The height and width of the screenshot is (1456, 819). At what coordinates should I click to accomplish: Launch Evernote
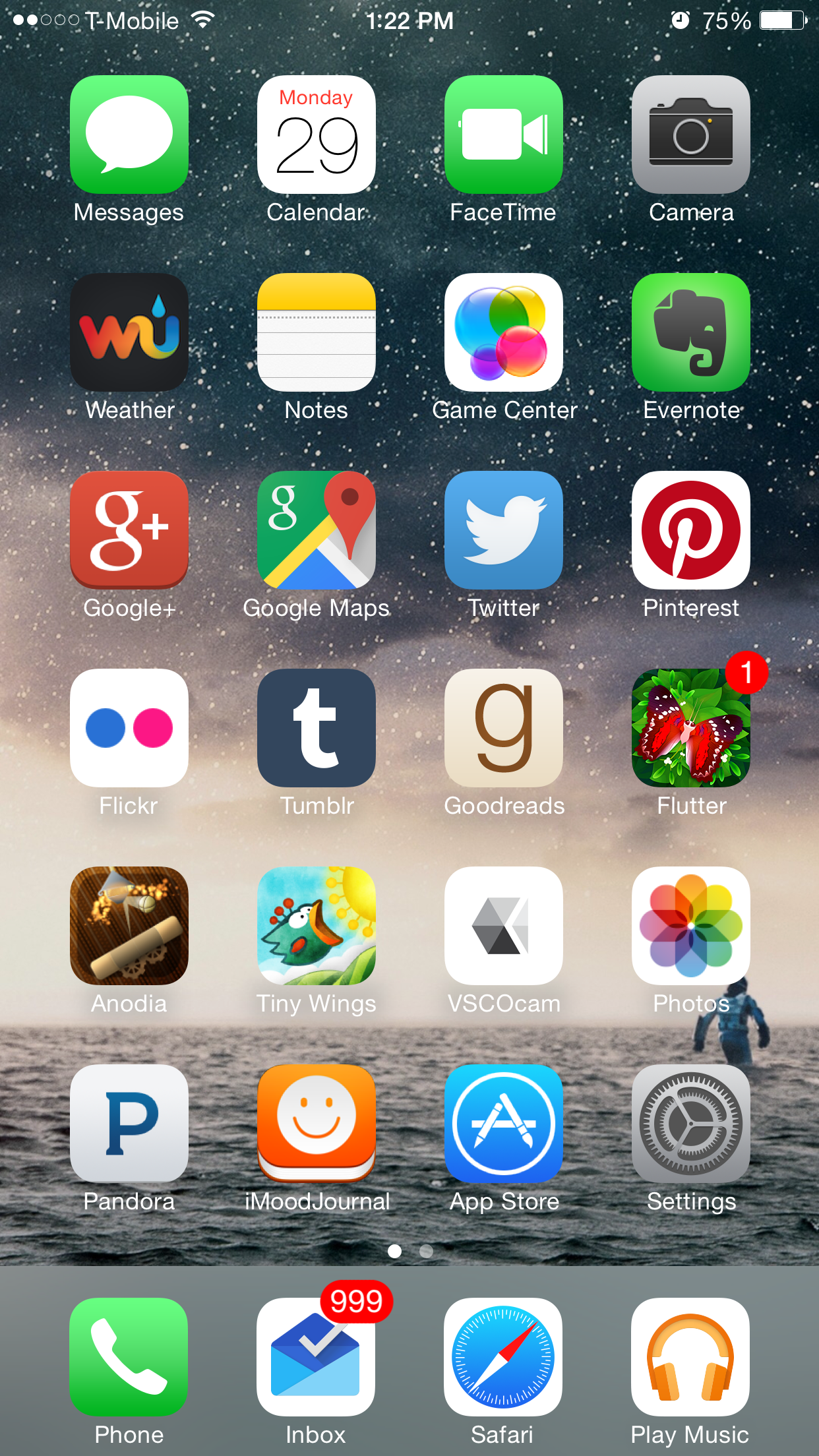click(x=691, y=332)
